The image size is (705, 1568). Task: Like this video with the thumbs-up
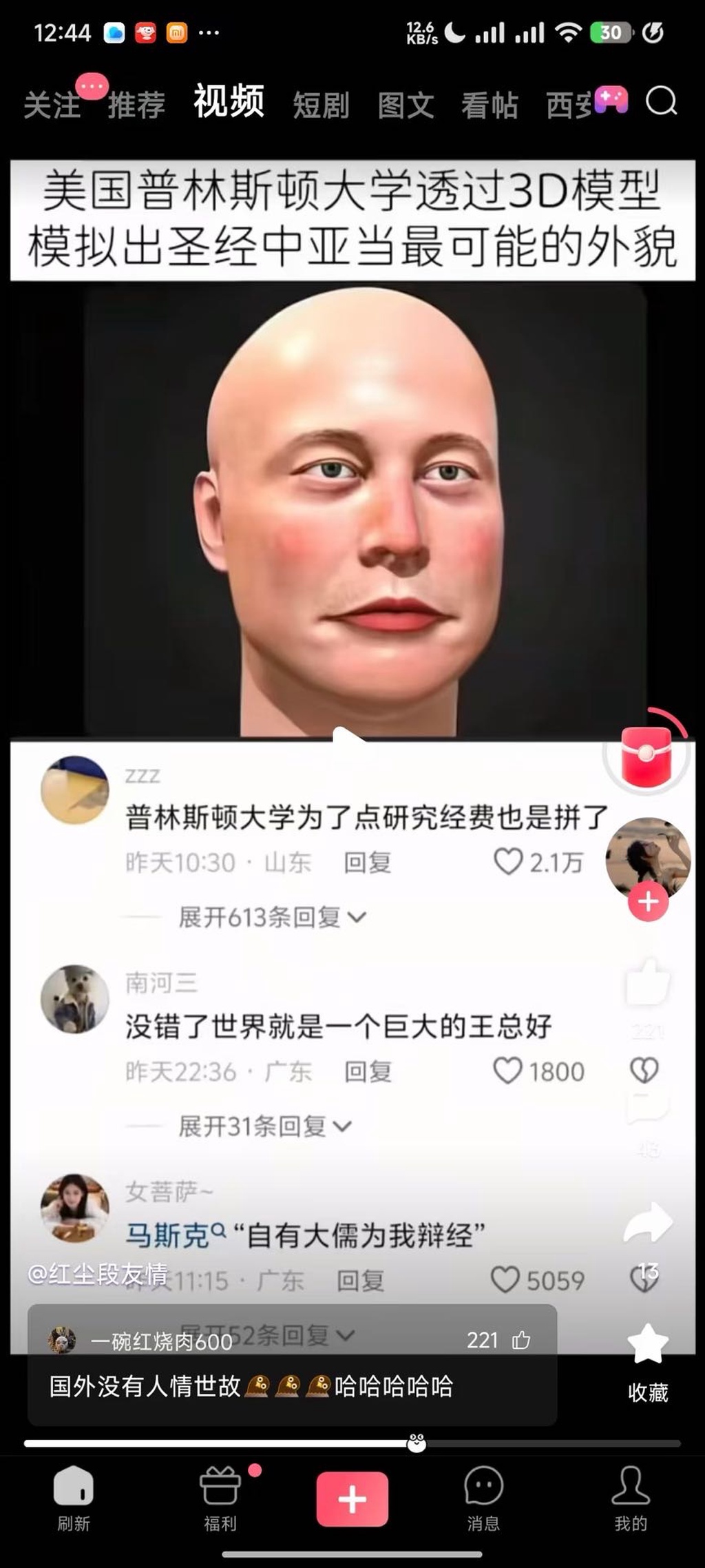click(x=647, y=982)
